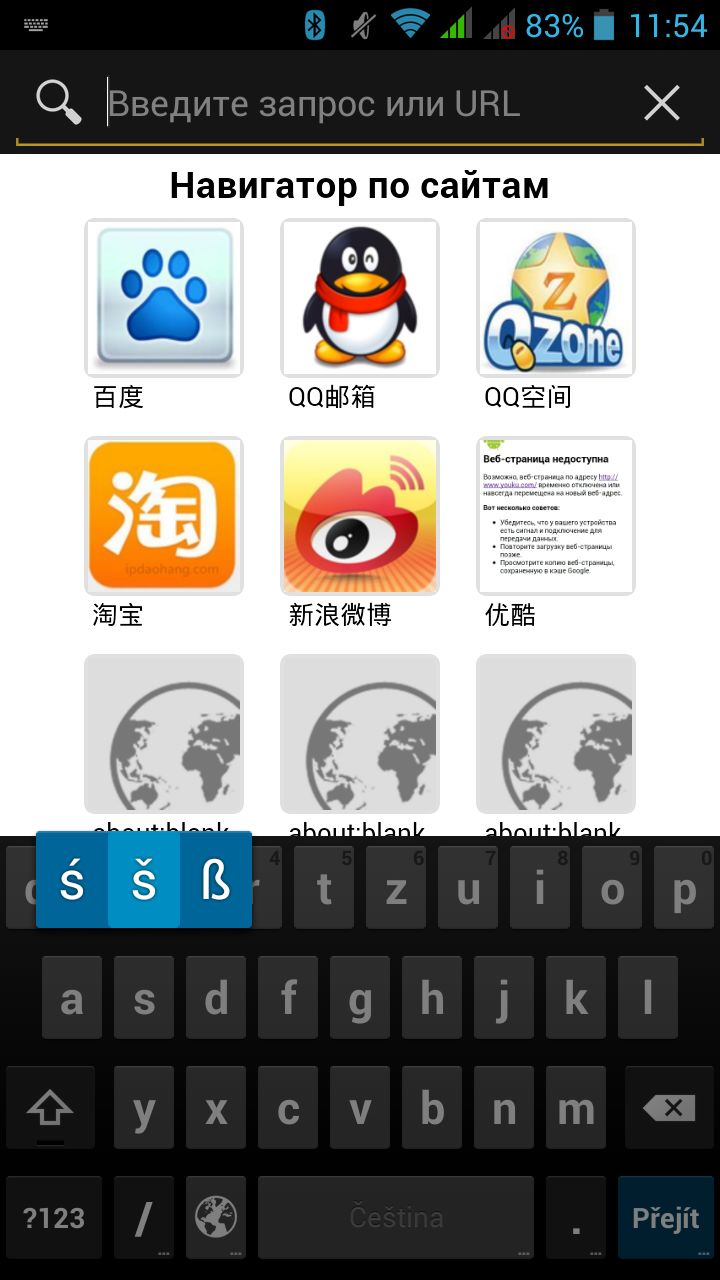Open the 淘宝 site tile

coord(164,516)
